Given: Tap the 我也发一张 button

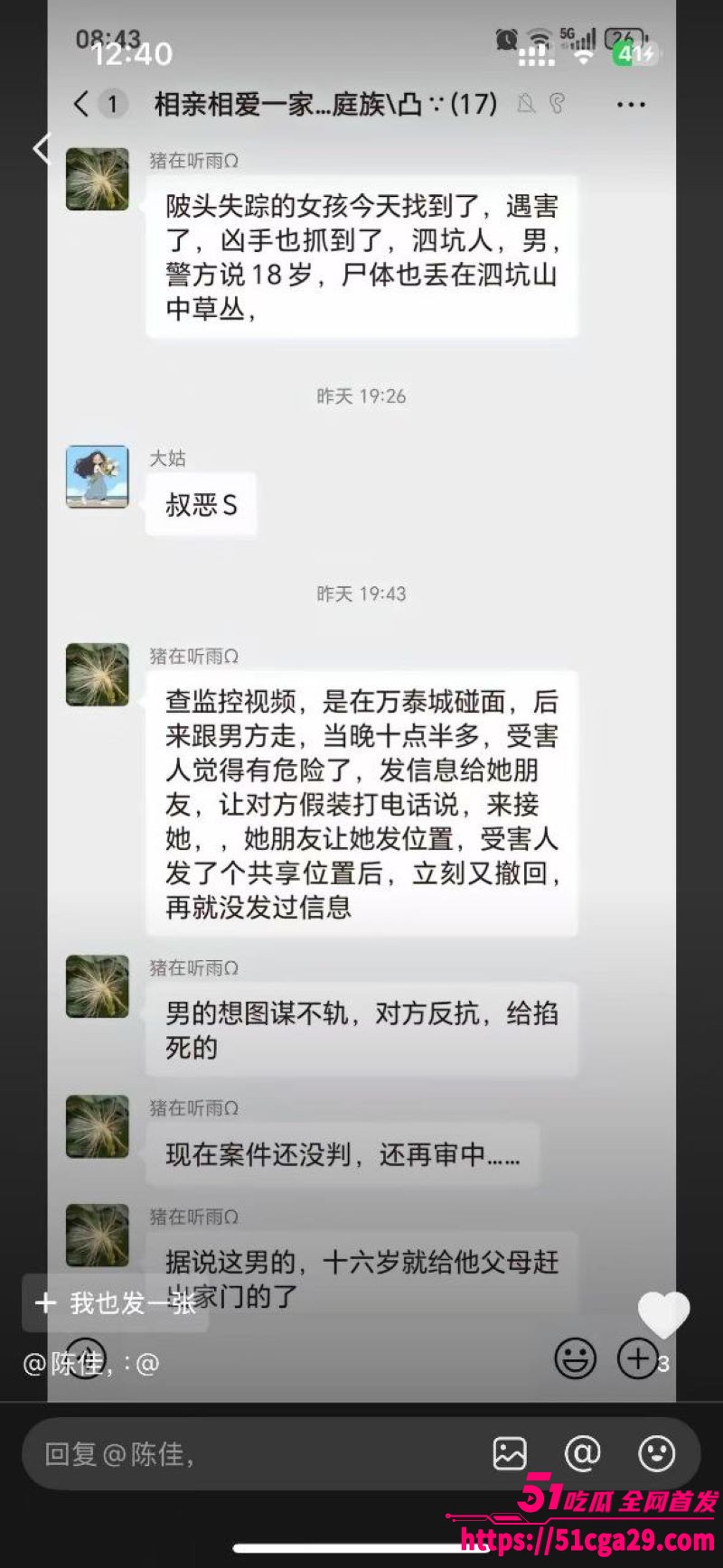Looking at the screenshot, I should tap(116, 1302).
